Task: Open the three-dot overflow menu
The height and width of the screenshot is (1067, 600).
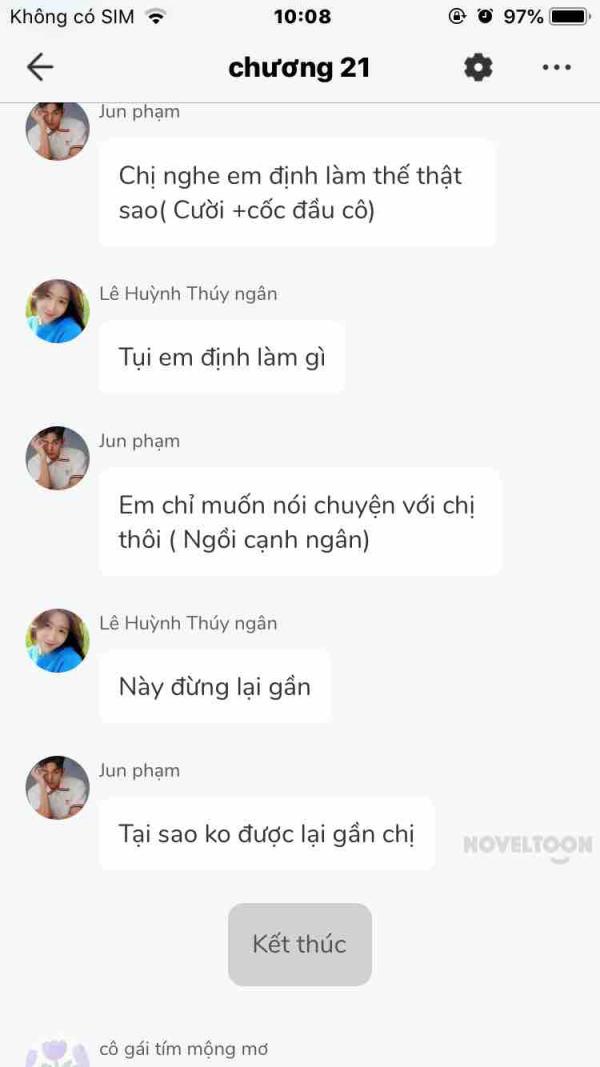Action: [x=556, y=67]
